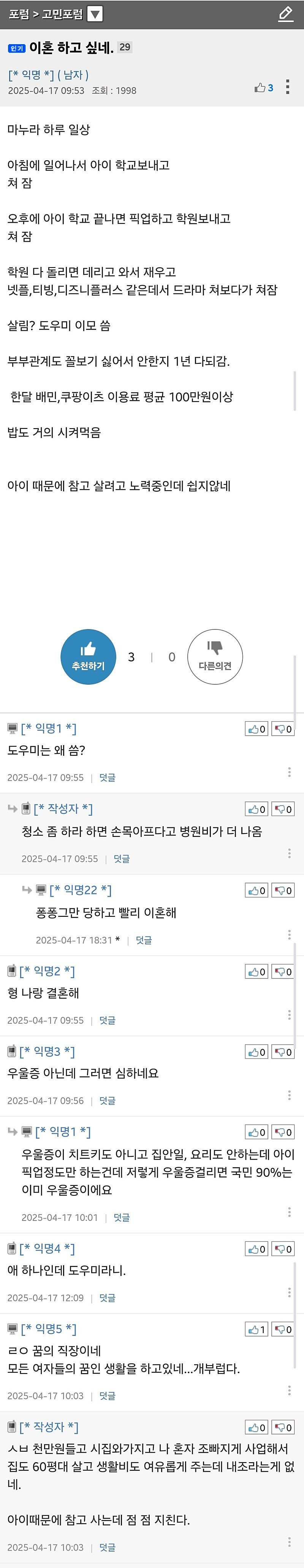Upvote 익명5's comment about 꿈의 직장

coord(256,1329)
